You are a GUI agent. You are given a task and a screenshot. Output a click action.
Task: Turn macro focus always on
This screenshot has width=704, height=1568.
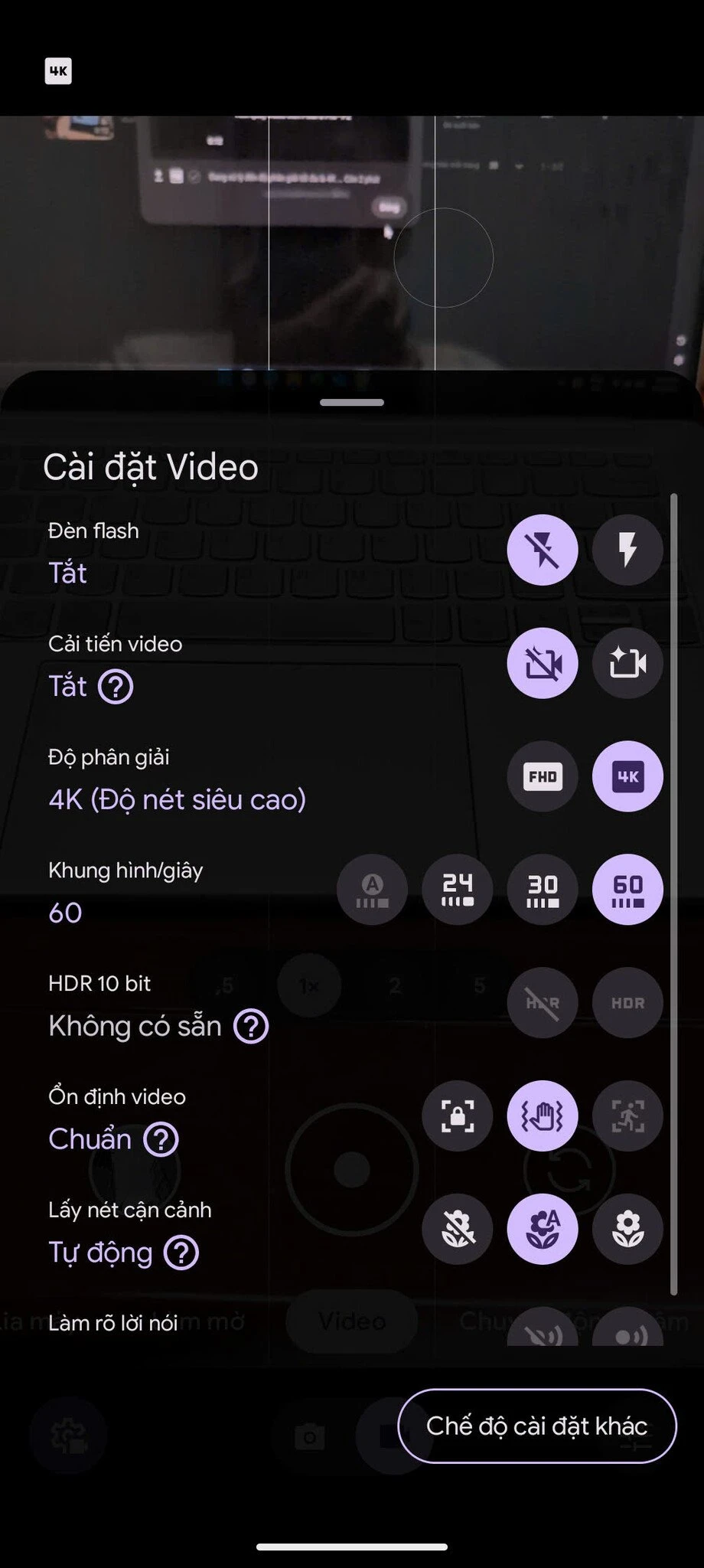pyautogui.click(x=627, y=1230)
